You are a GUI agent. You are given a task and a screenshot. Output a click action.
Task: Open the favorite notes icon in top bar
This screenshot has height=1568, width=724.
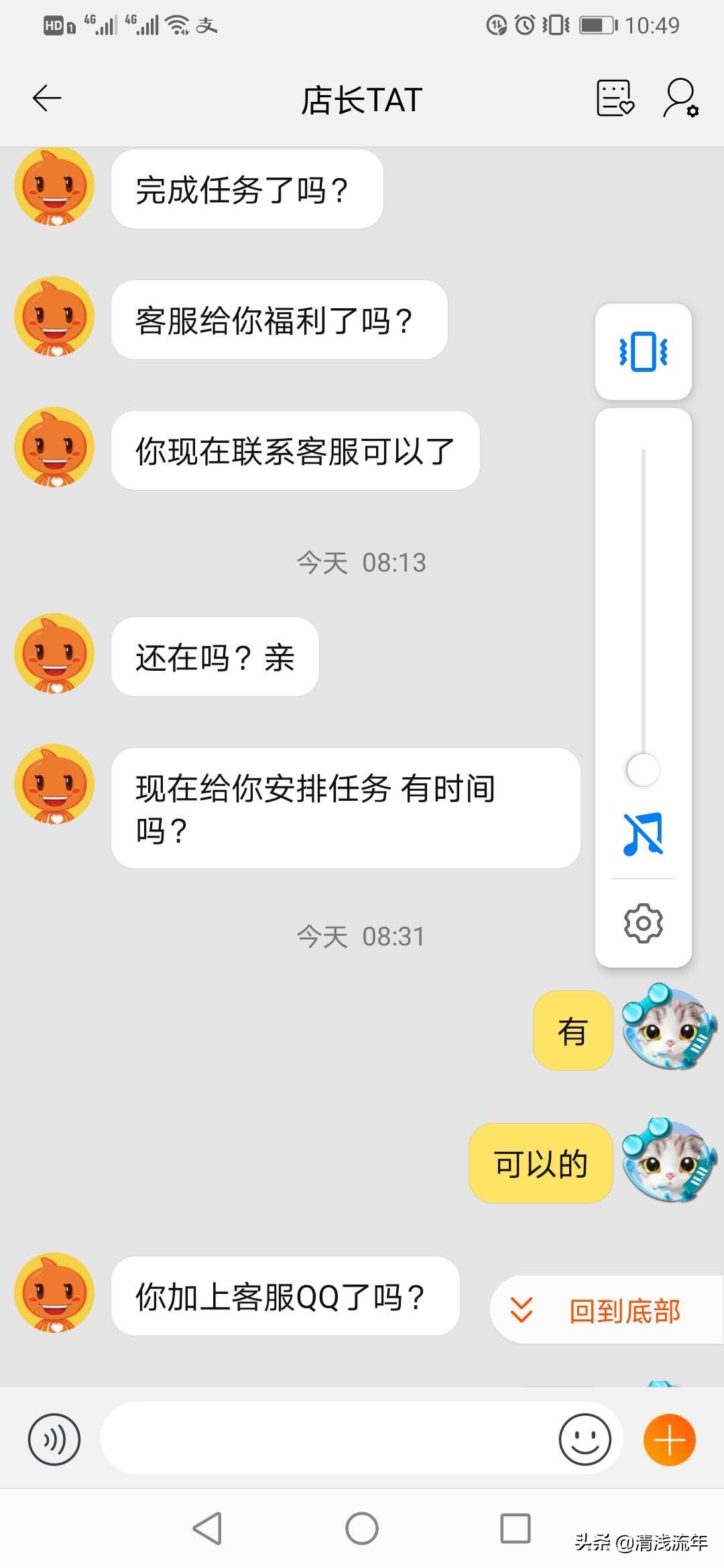point(613,99)
